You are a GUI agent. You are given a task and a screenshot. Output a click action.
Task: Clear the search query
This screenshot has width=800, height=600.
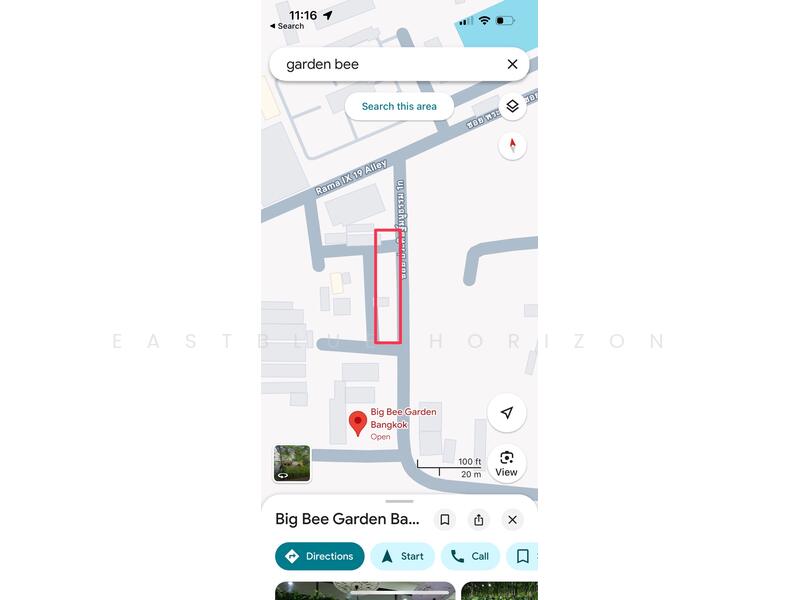[x=512, y=64]
